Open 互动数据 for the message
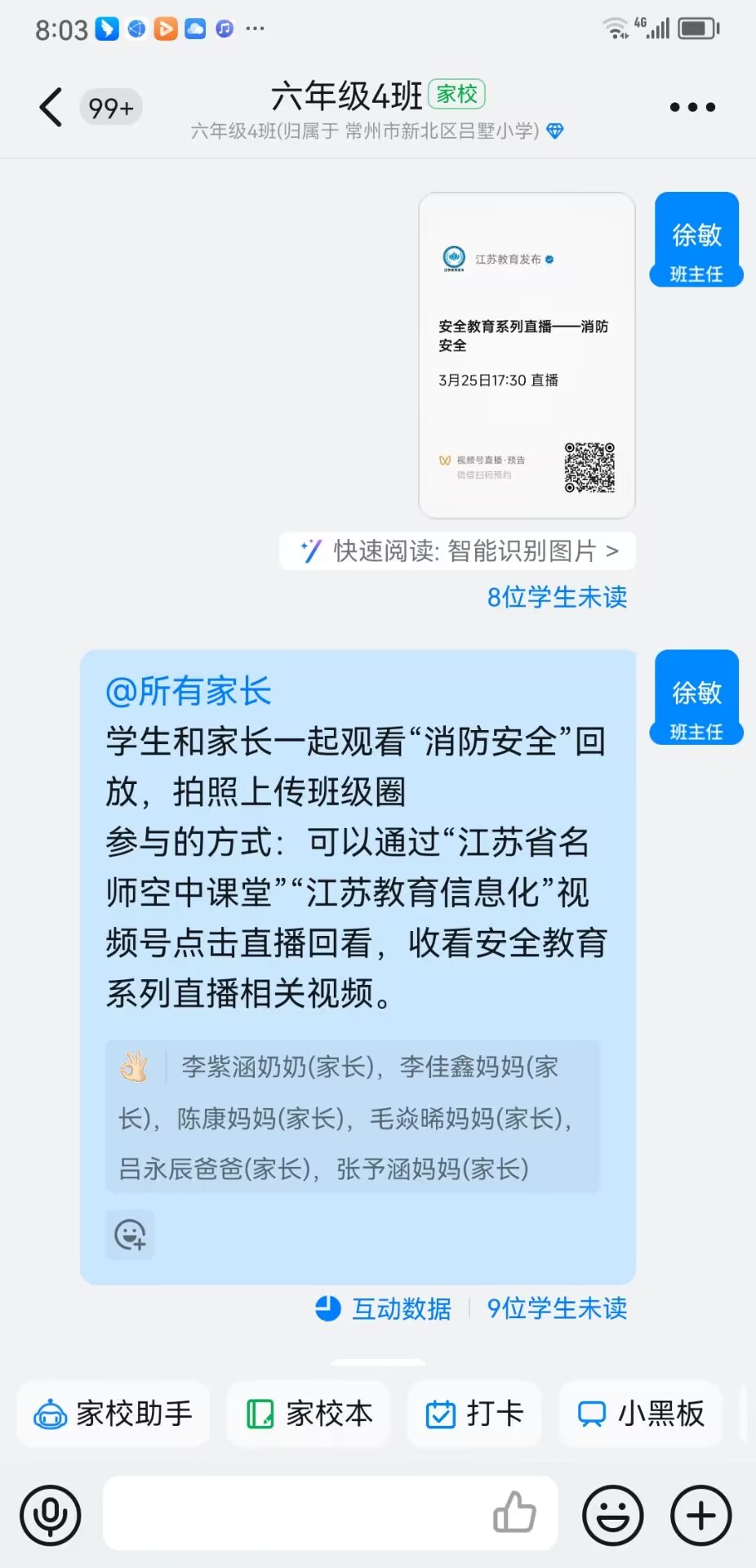 tap(384, 1308)
